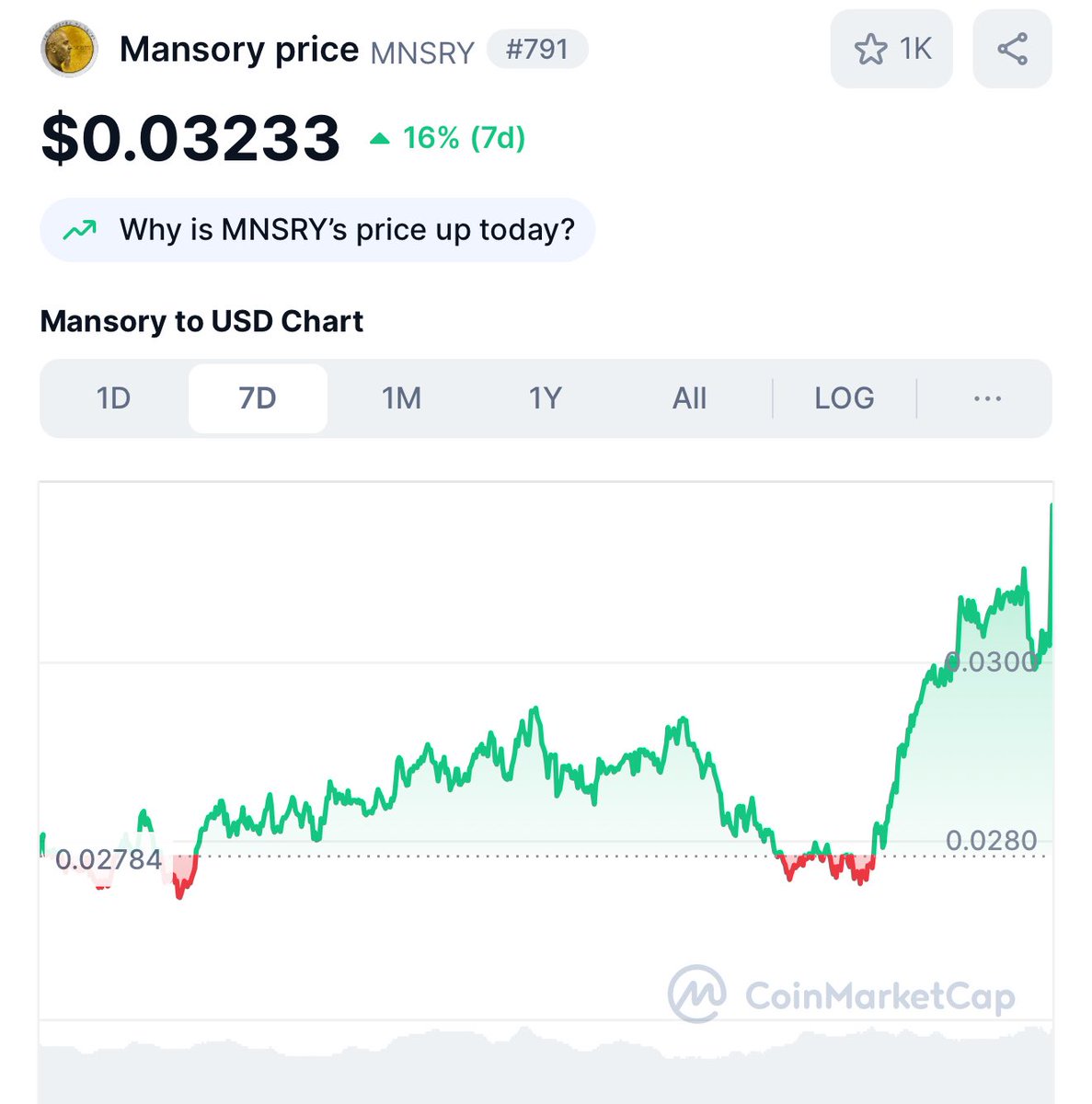
Task: Add Mansory to watchlist via star
Action: (891, 50)
